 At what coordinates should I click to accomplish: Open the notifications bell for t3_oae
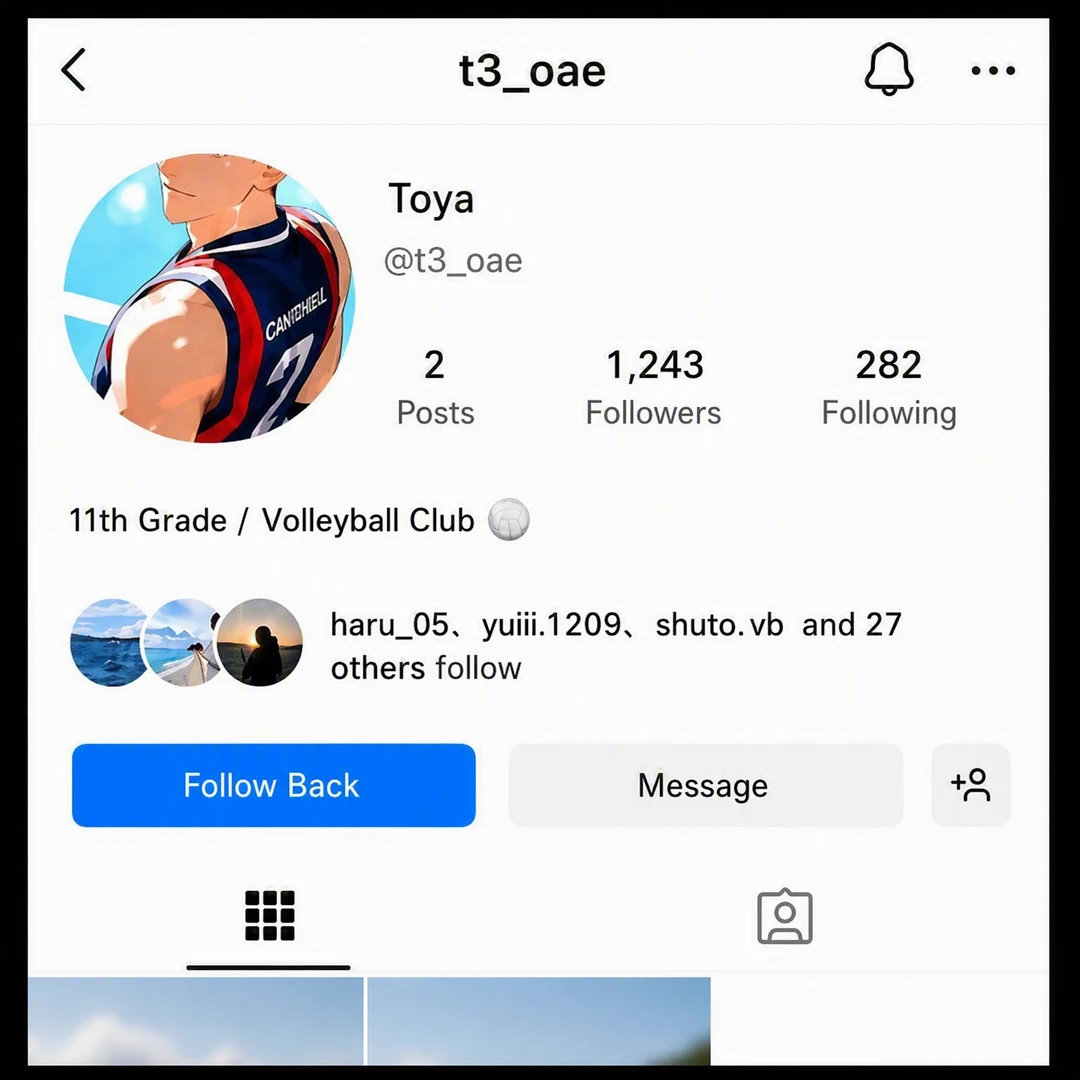889,69
